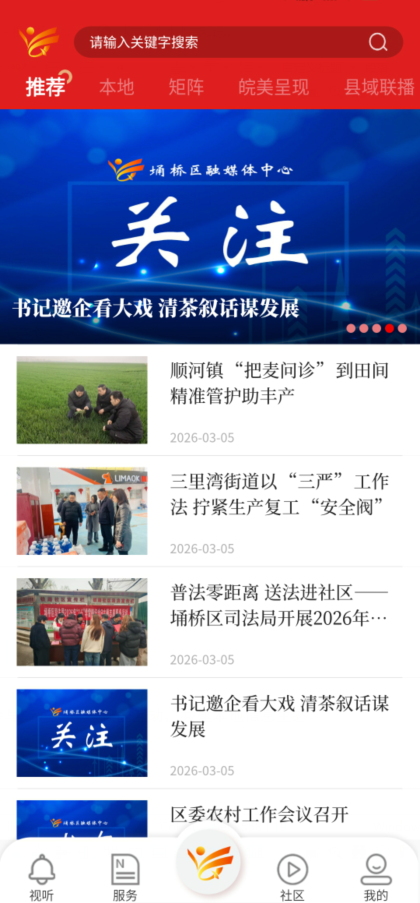Switch to the 矩阵 tab
This screenshot has height=903, width=420.
point(186,87)
